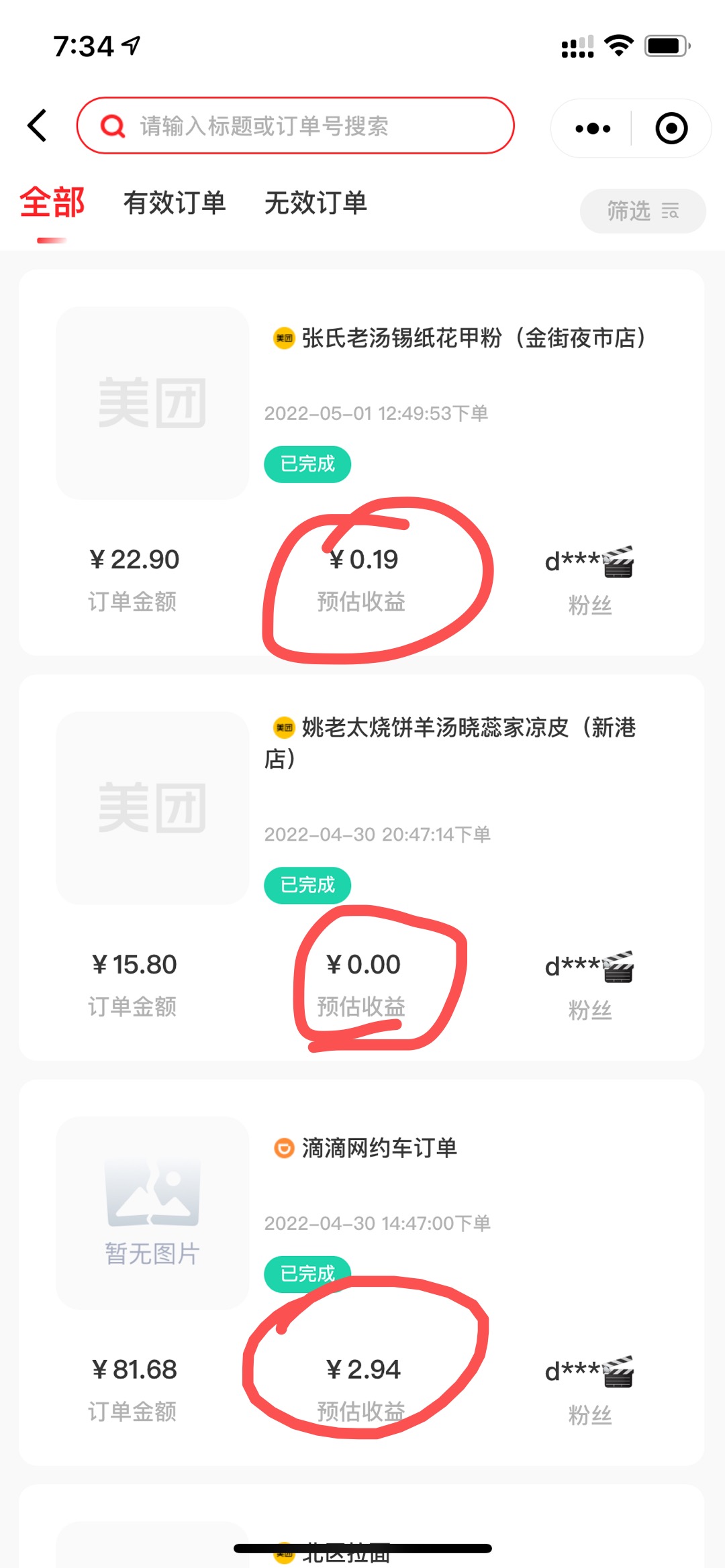Open the 姚老太烧饼羊汤晓蕊家凉皮 order card
The height and width of the screenshot is (1568, 725).
361,868
